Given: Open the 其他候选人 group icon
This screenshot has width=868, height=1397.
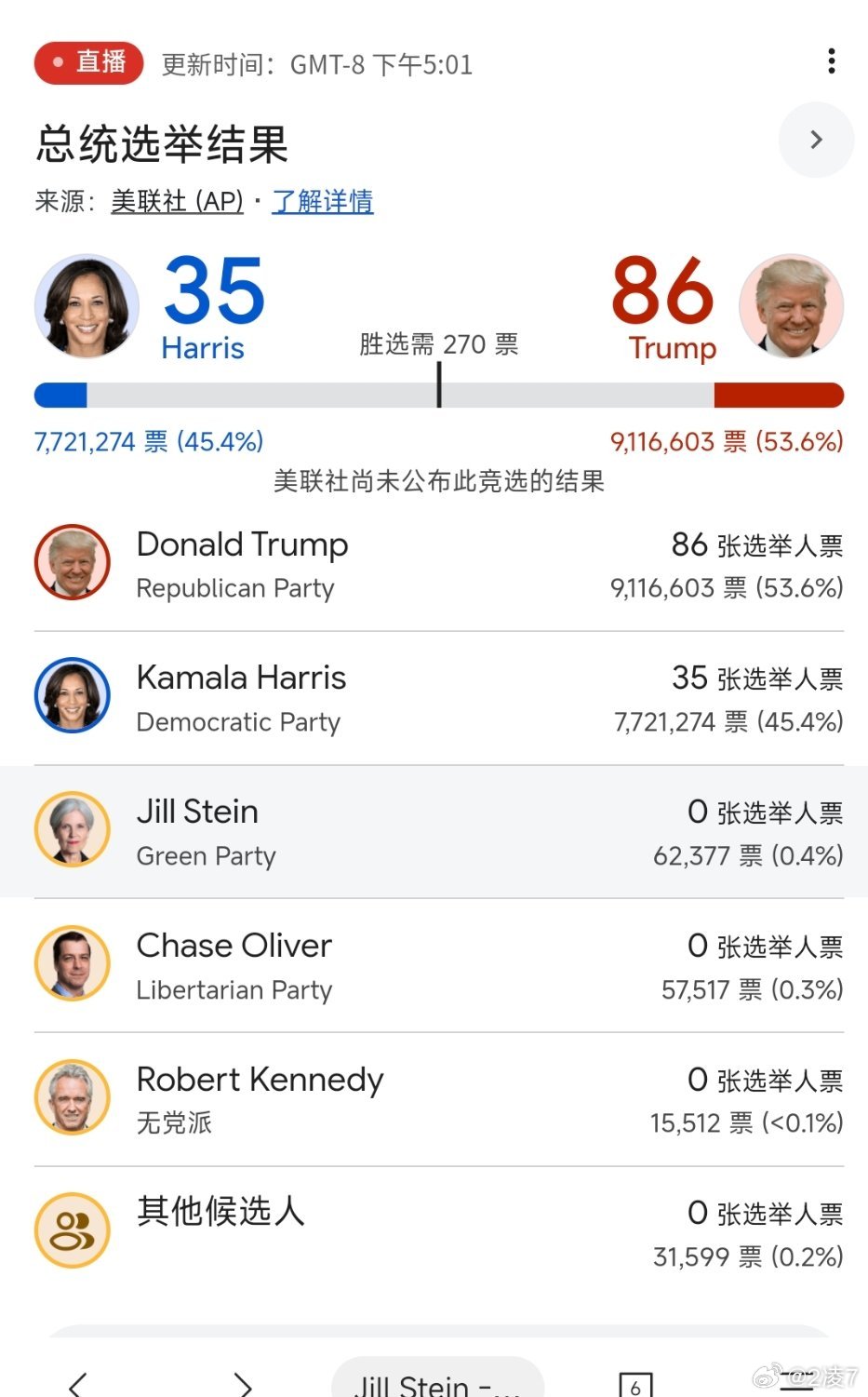Looking at the screenshot, I should 72,1229.
